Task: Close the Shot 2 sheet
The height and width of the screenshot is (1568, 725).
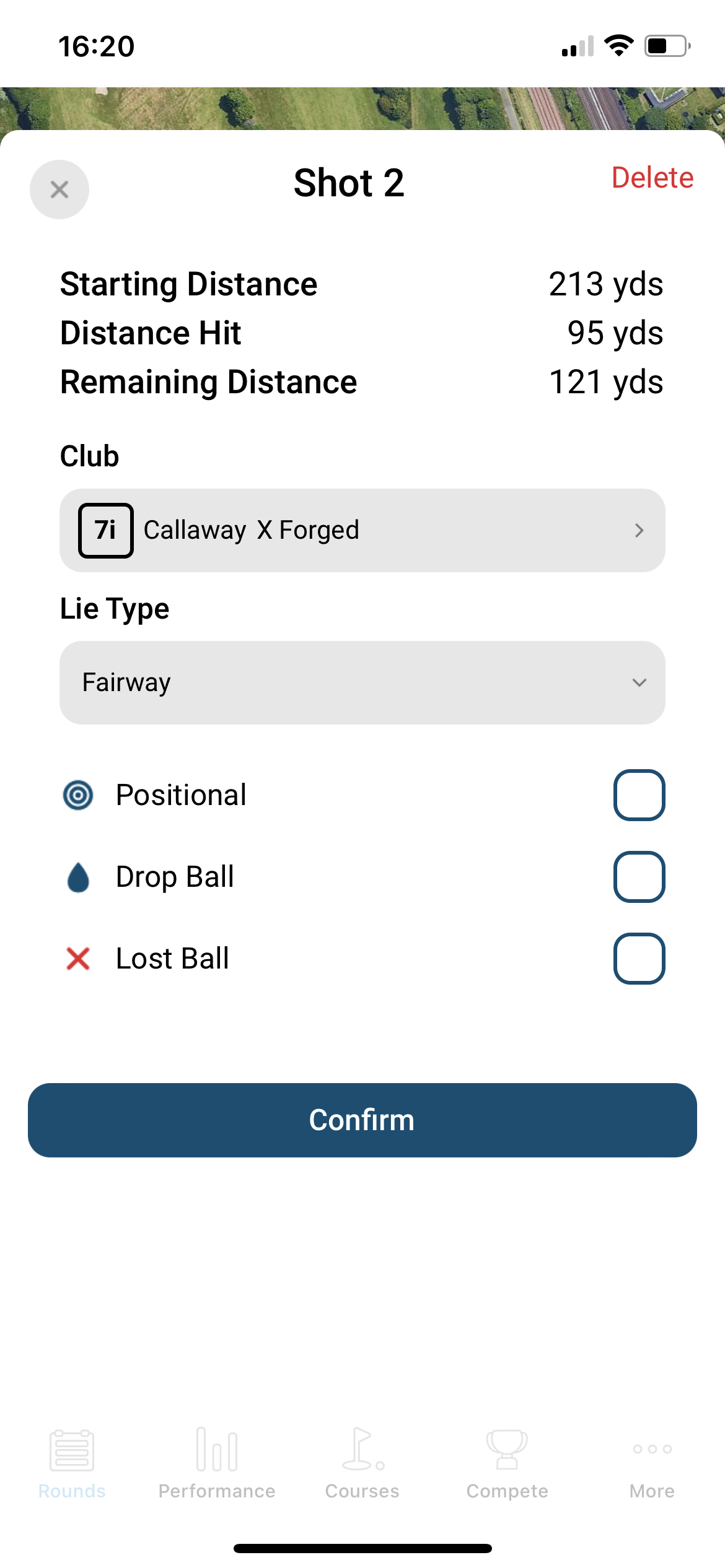Action: pos(59,189)
